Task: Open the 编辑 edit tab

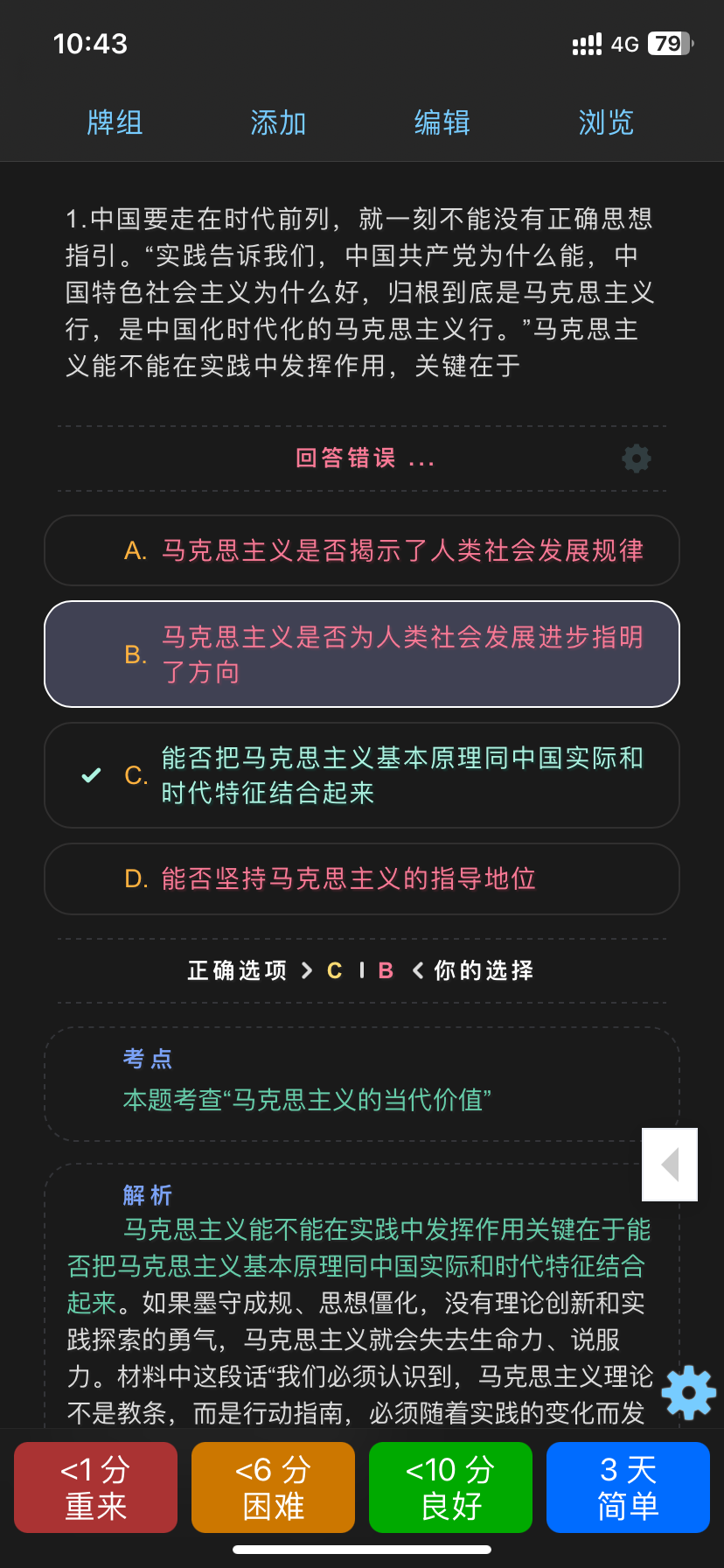Action: click(x=442, y=122)
